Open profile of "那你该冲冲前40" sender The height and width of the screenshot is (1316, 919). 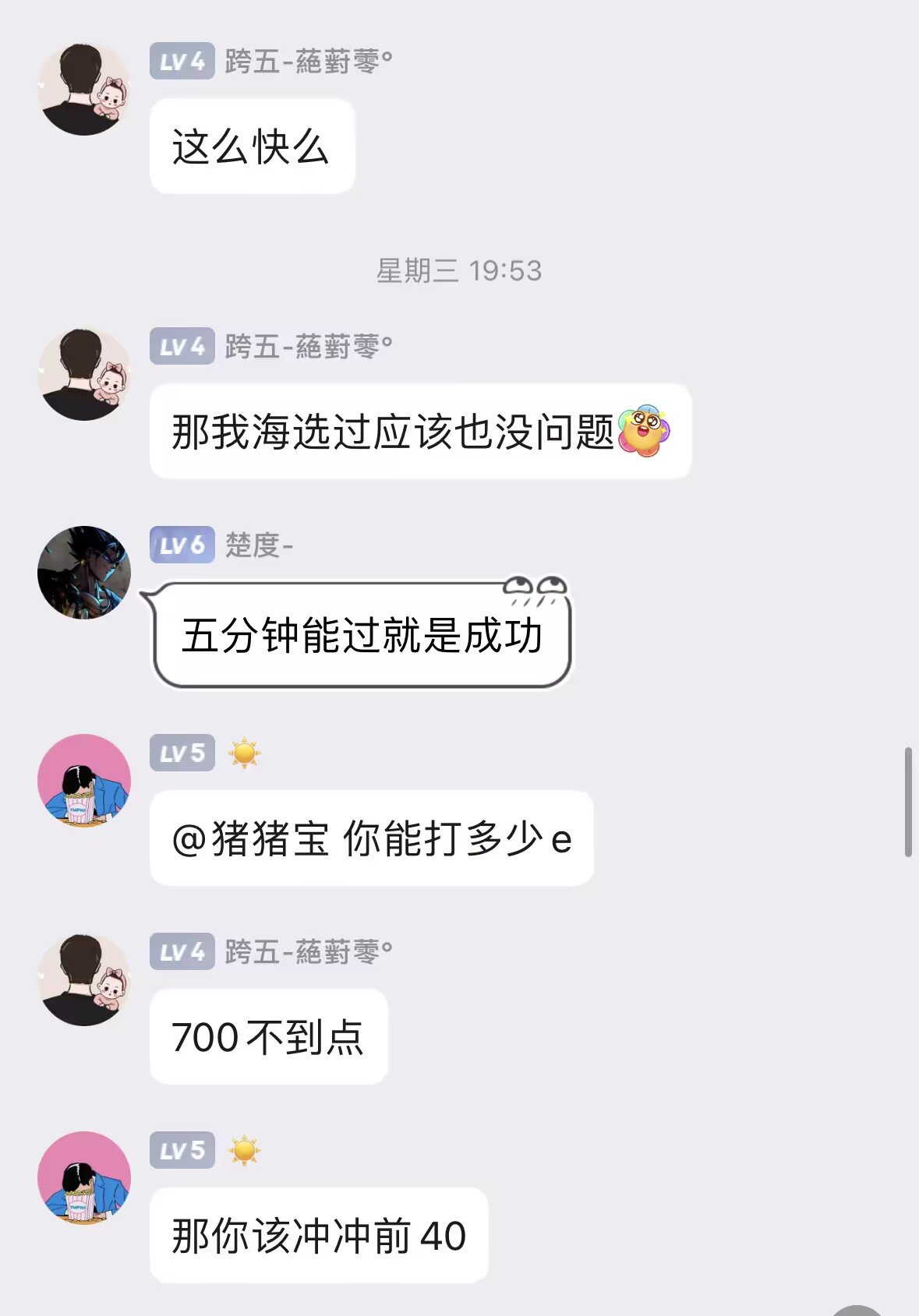pyautogui.click(x=84, y=1178)
